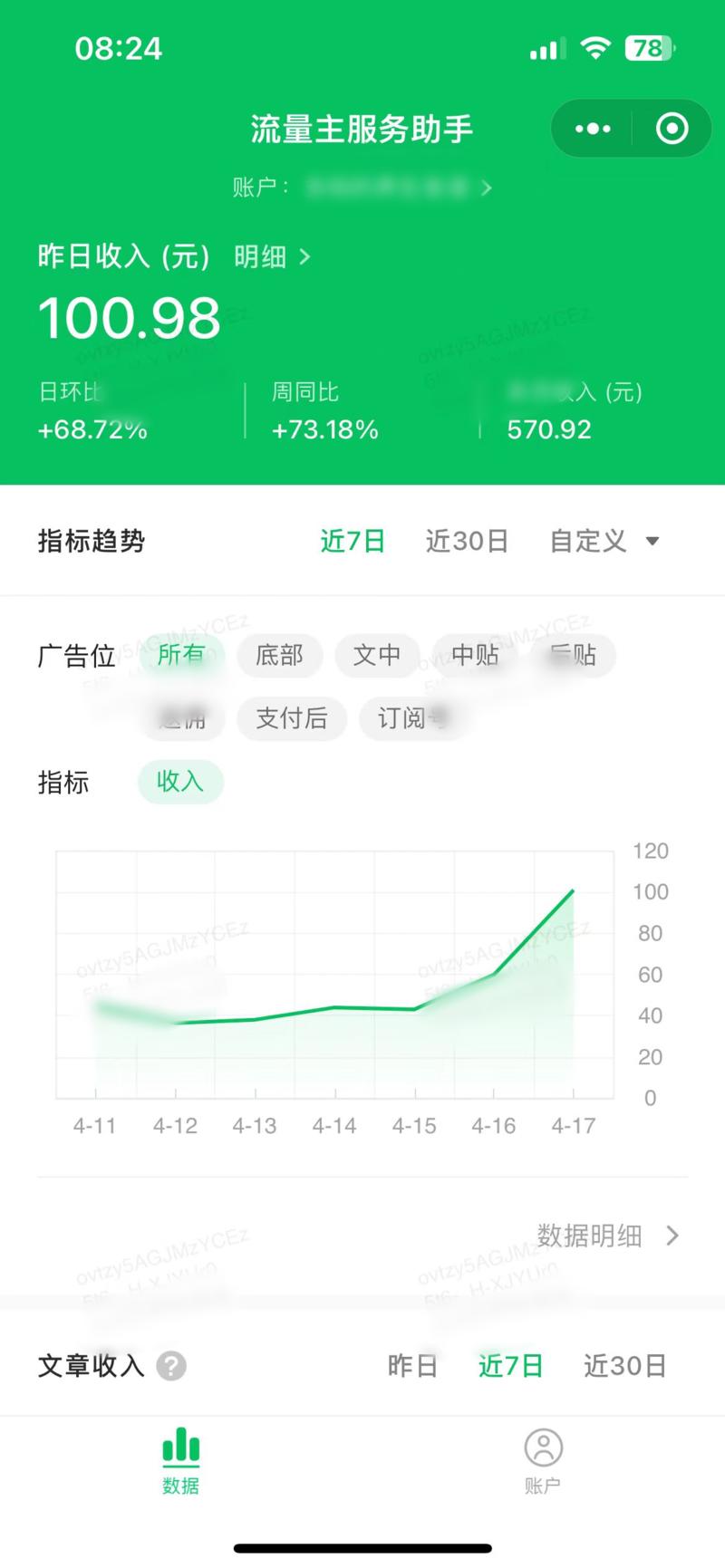The width and height of the screenshot is (725, 1568).
Task: Switch account via the 账户 chevron
Action: click(x=487, y=188)
